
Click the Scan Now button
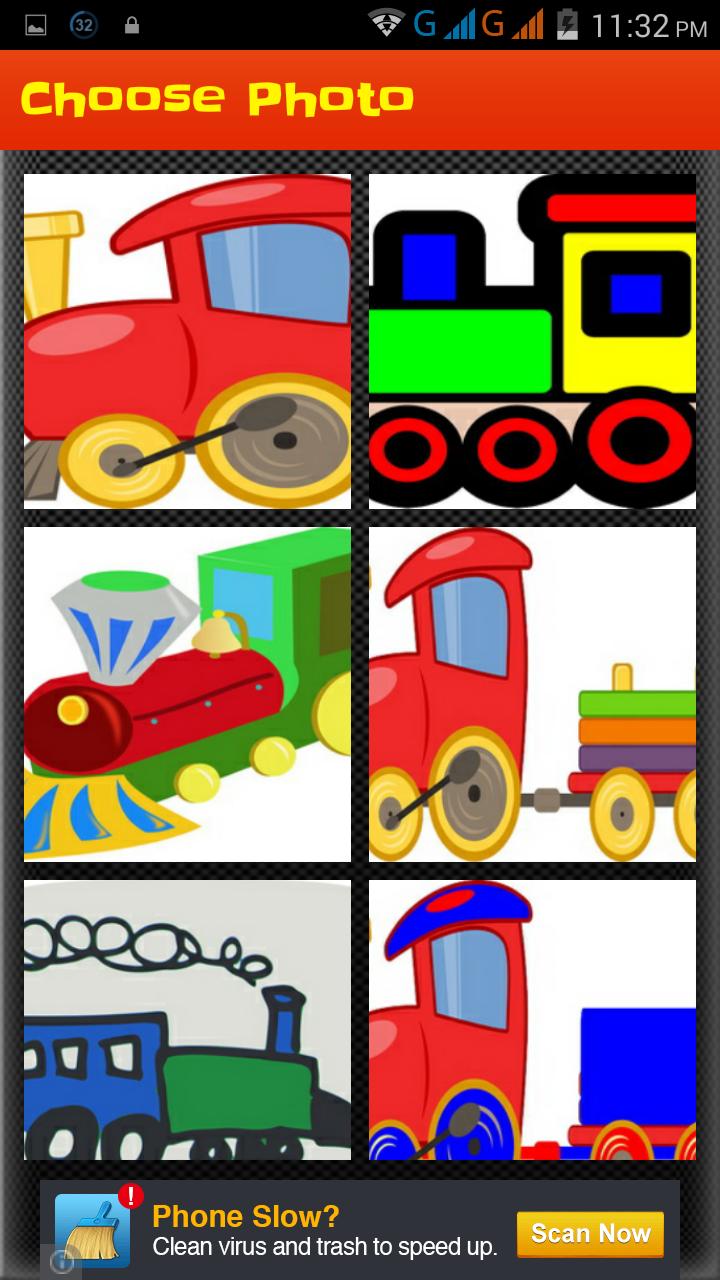point(589,1234)
